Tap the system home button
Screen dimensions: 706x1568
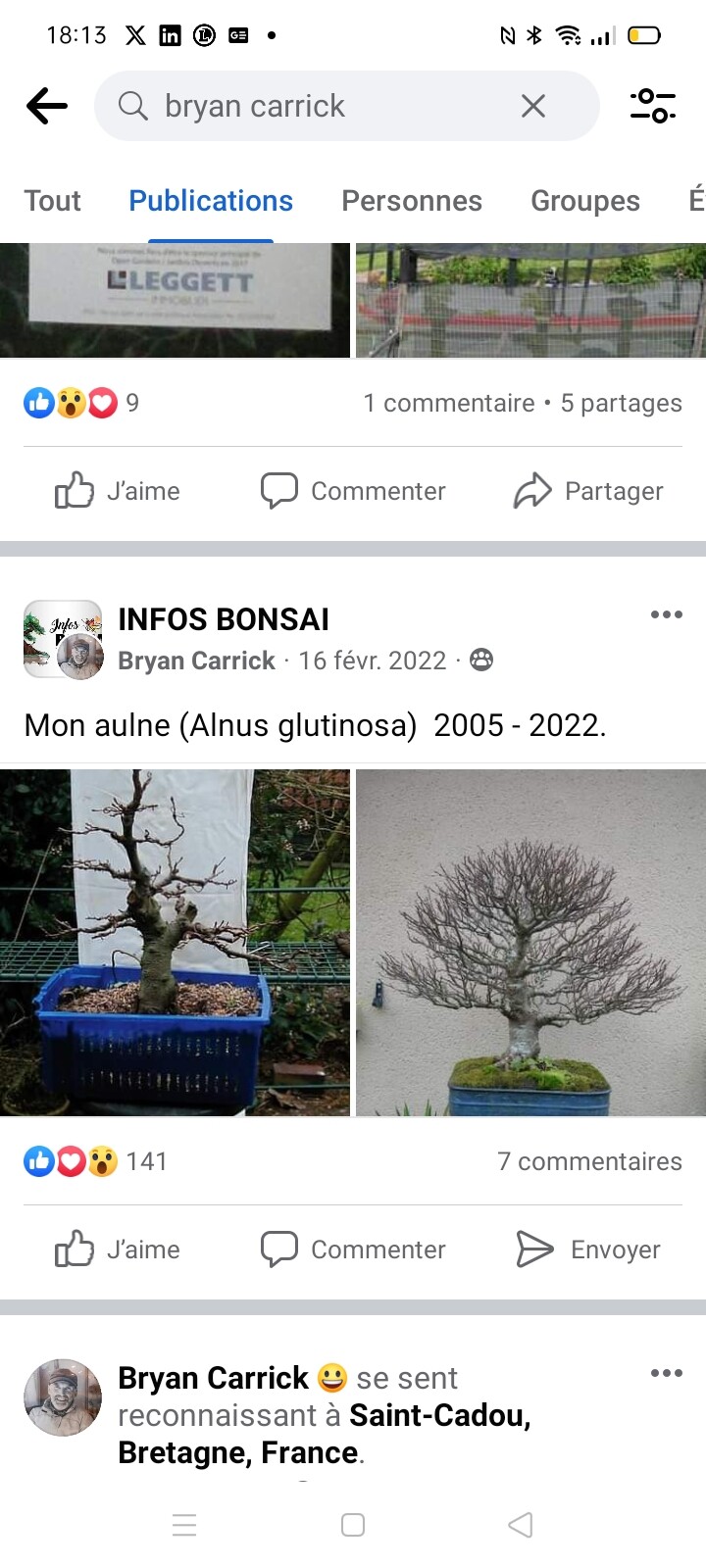click(x=353, y=1525)
